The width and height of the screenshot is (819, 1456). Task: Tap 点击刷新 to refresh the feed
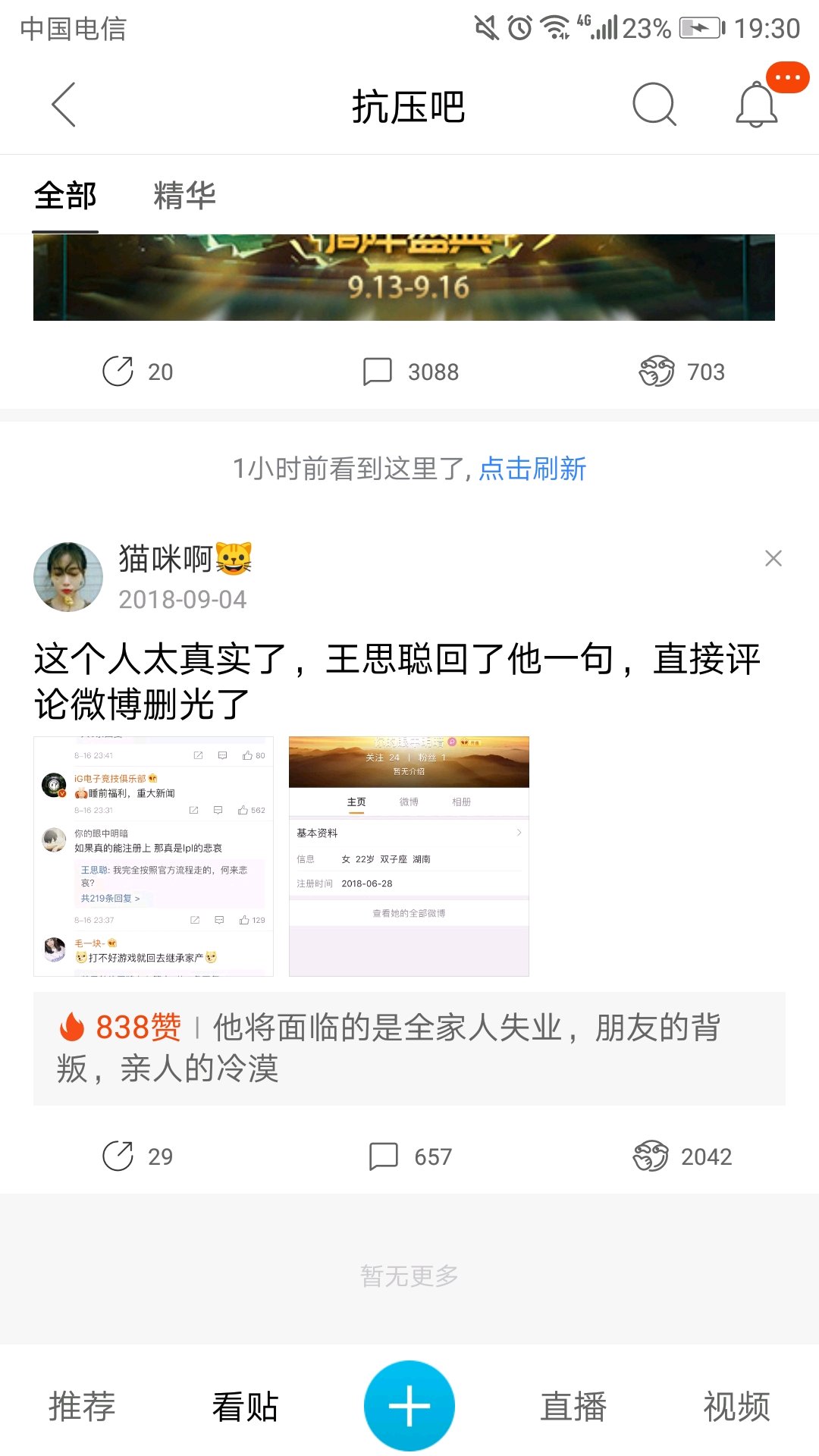[x=532, y=469]
